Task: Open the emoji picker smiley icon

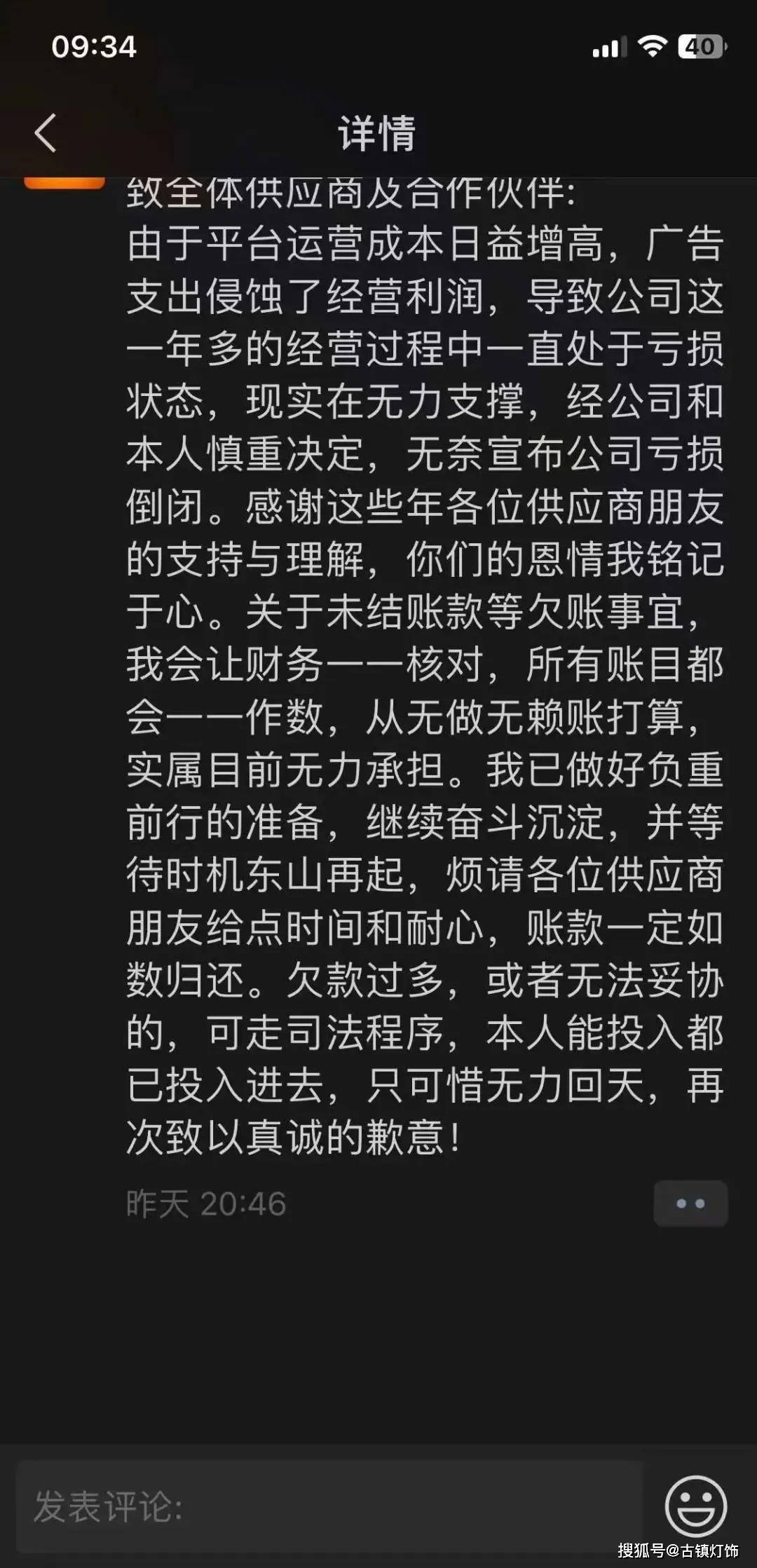Action: [695, 1506]
